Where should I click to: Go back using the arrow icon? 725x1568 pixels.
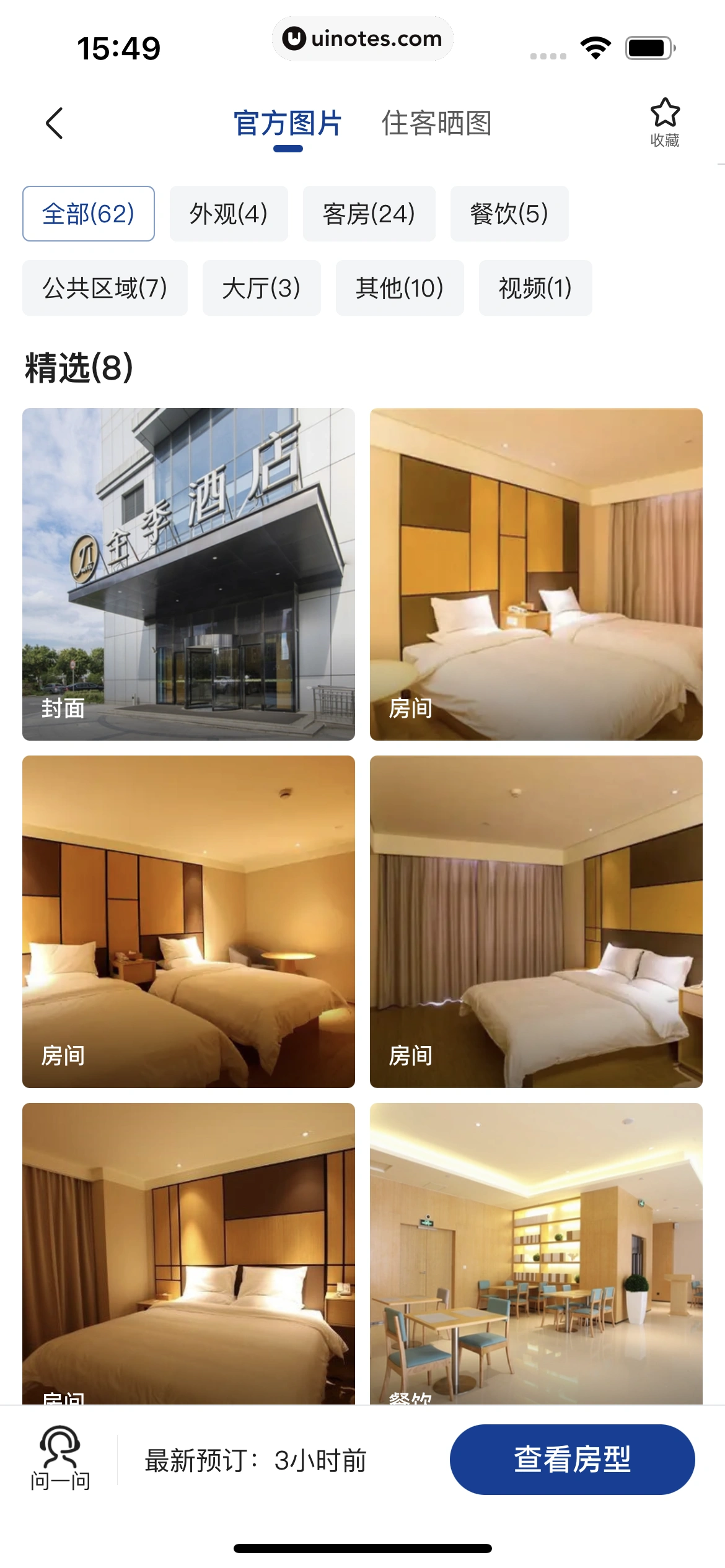pos(55,123)
